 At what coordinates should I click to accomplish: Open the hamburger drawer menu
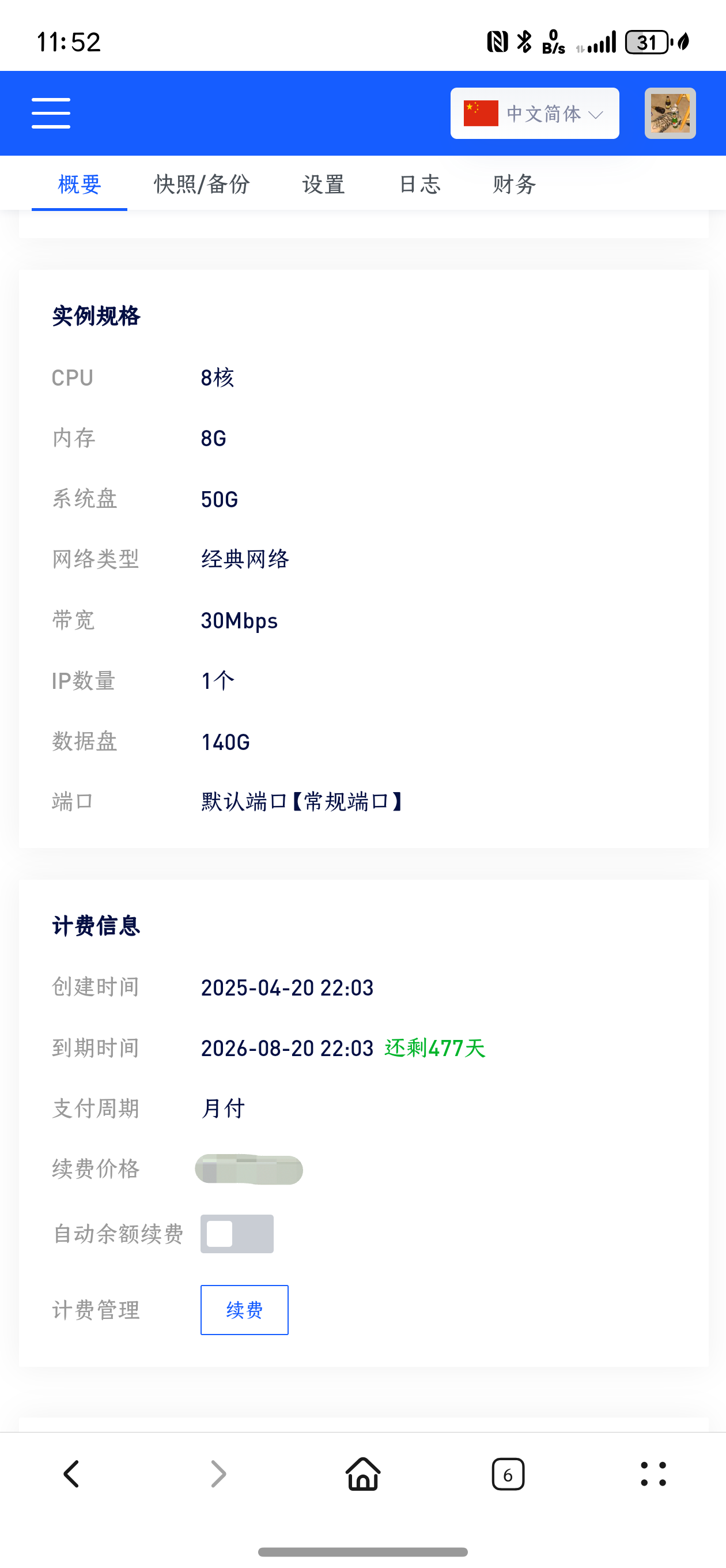[51, 113]
